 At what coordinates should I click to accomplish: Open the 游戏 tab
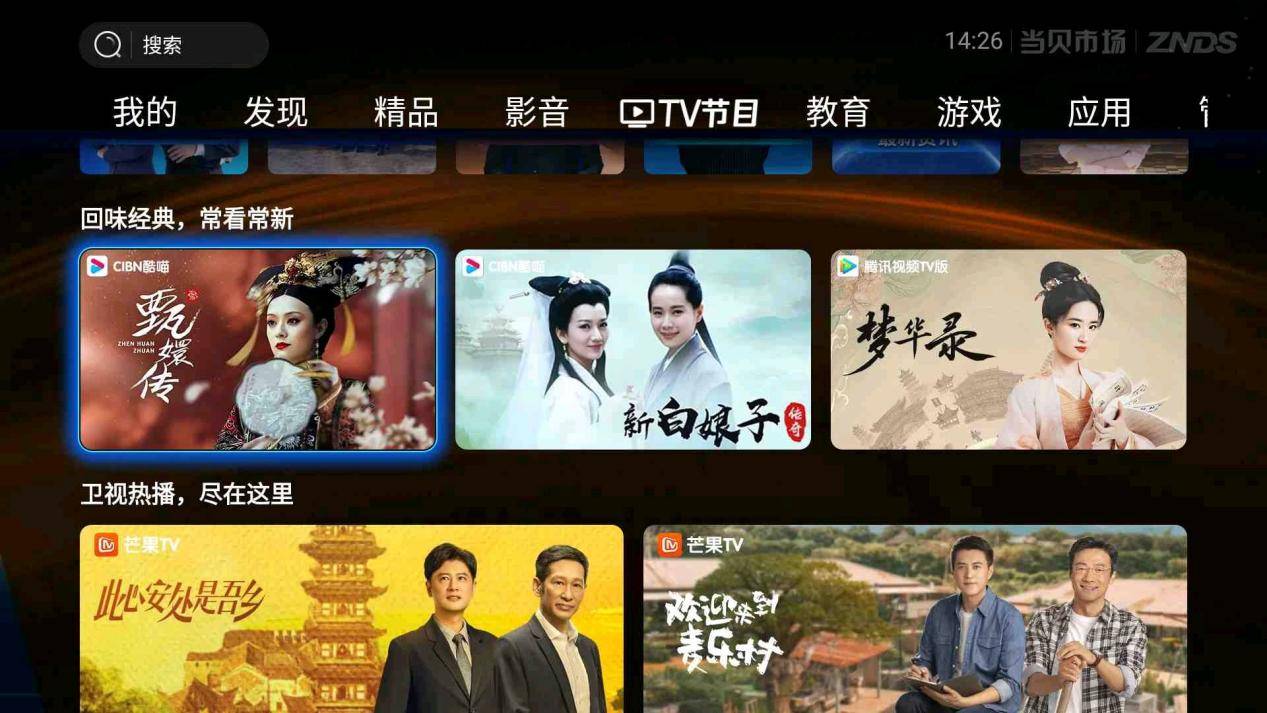(x=968, y=113)
